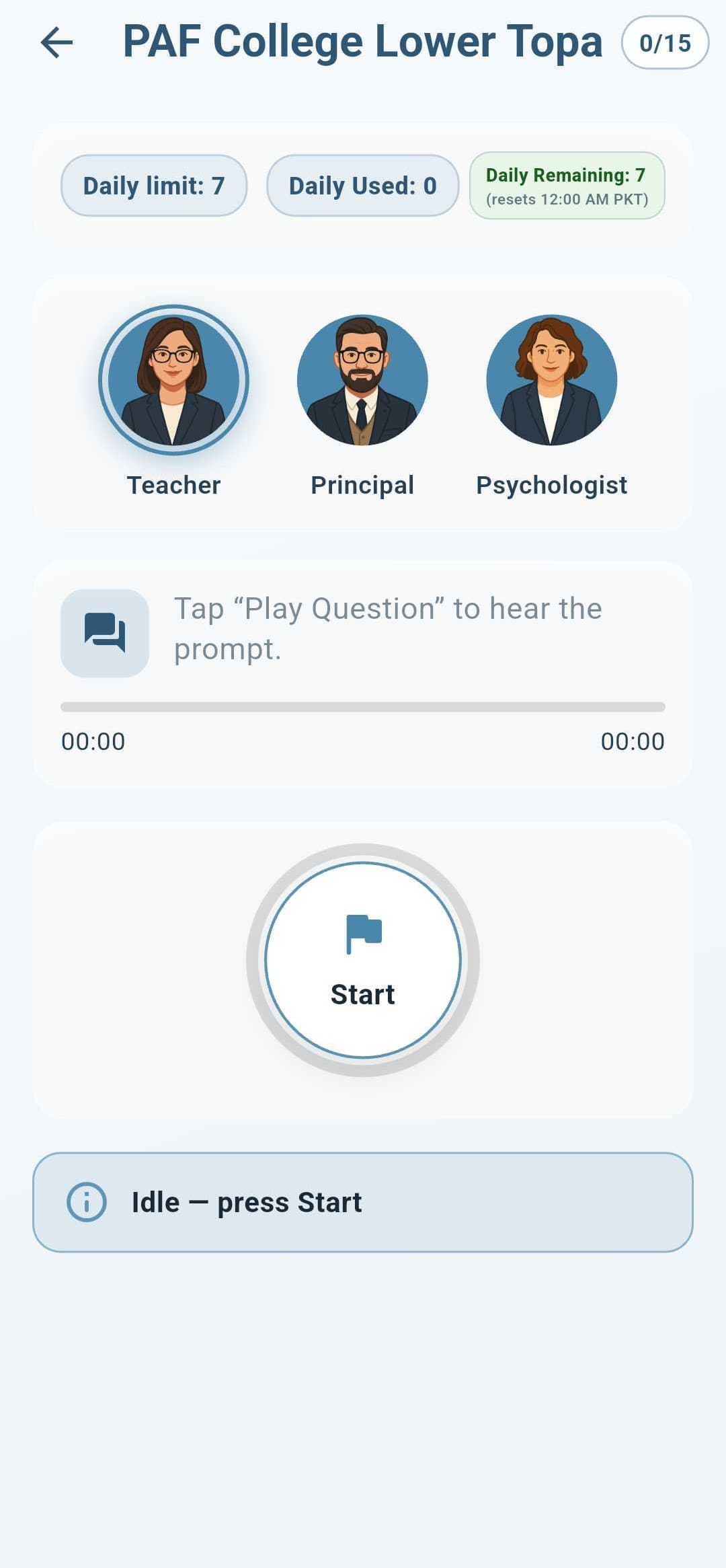Expand the Daily Used: 0 chip
726x1568 pixels.
click(x=362, y=186)
